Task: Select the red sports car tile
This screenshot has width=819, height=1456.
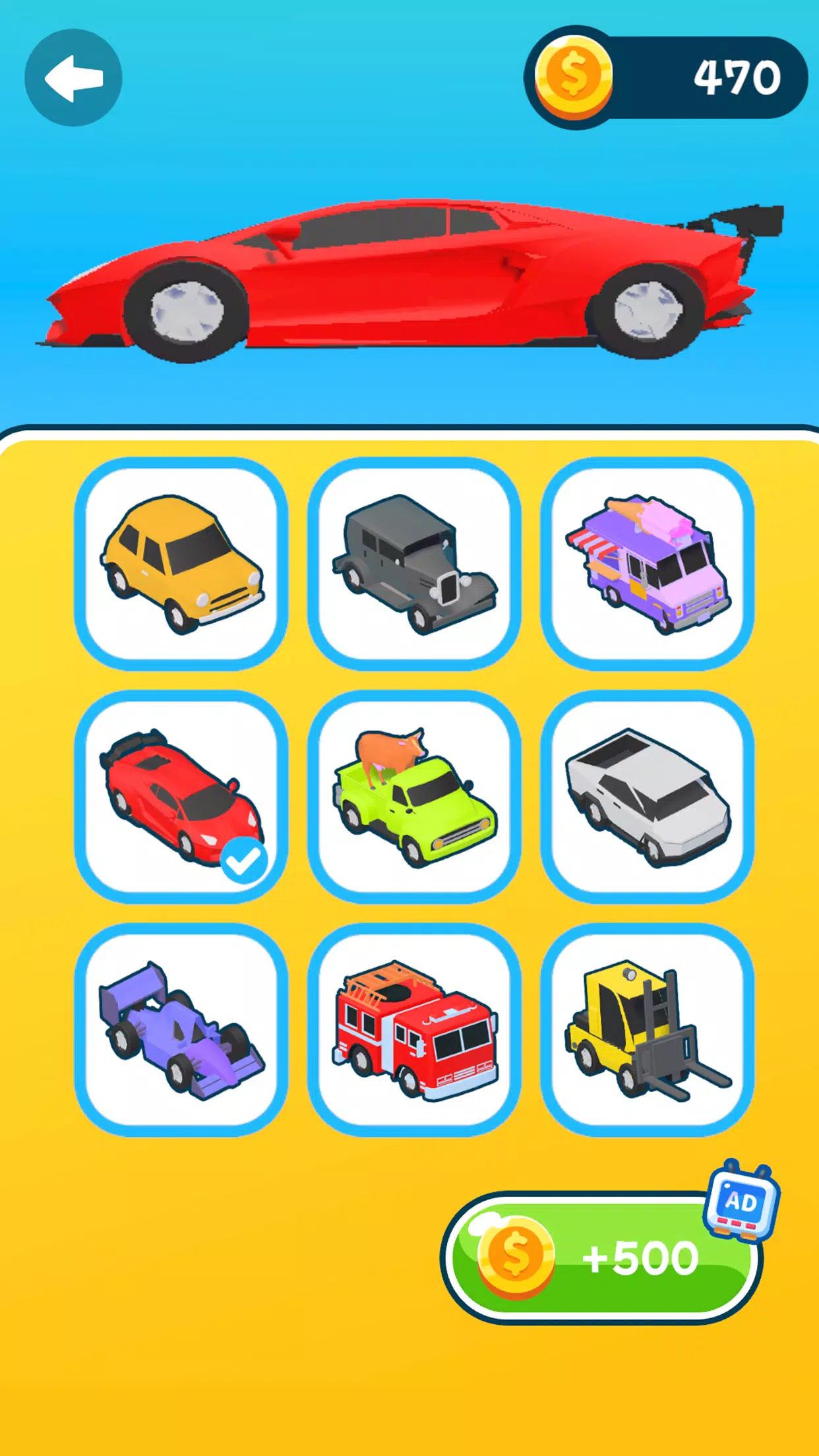Action: pyautogui.click(x=181, y=797)
